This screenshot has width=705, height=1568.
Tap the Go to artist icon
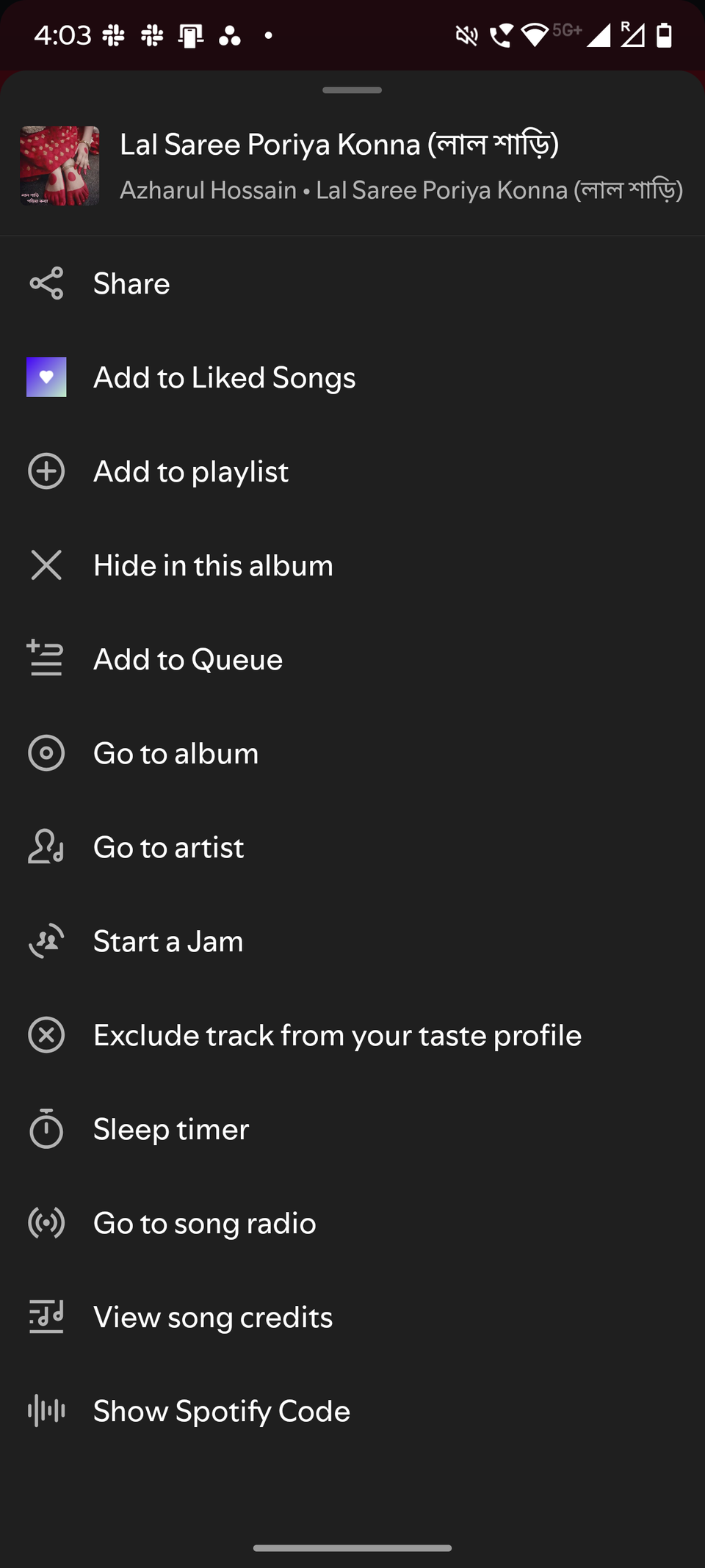pyautogui.click(x=46, y=847)
